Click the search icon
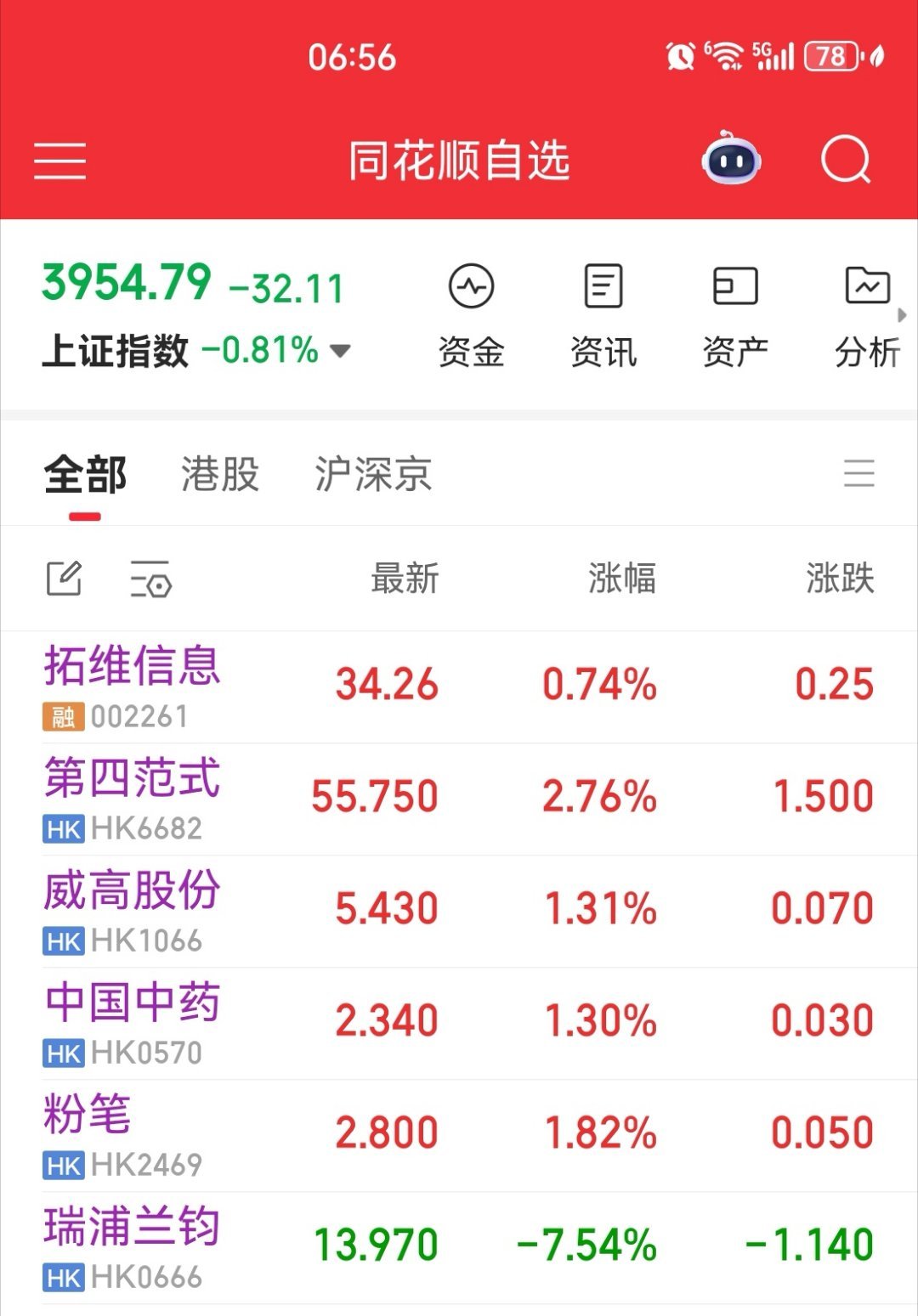 click(843, 158)
